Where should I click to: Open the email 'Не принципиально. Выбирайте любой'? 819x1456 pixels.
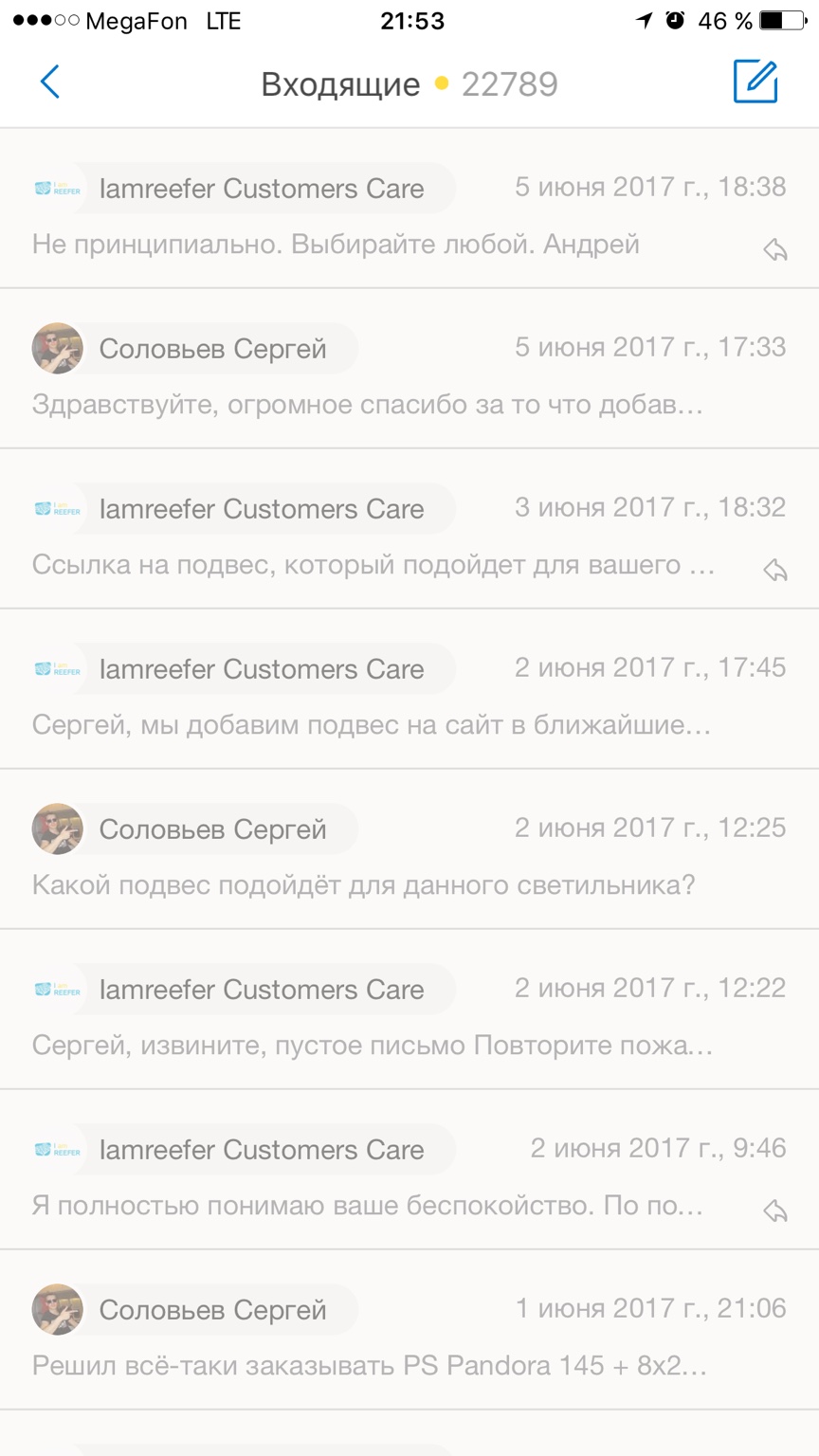[409, 209]
